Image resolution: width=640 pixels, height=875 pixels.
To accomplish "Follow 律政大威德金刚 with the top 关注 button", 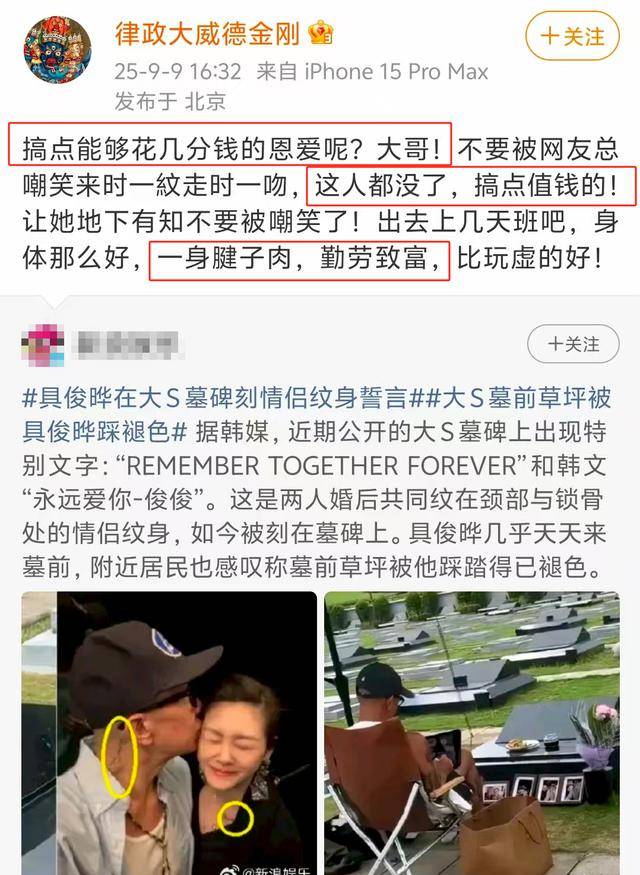I will tap(573, 36).
